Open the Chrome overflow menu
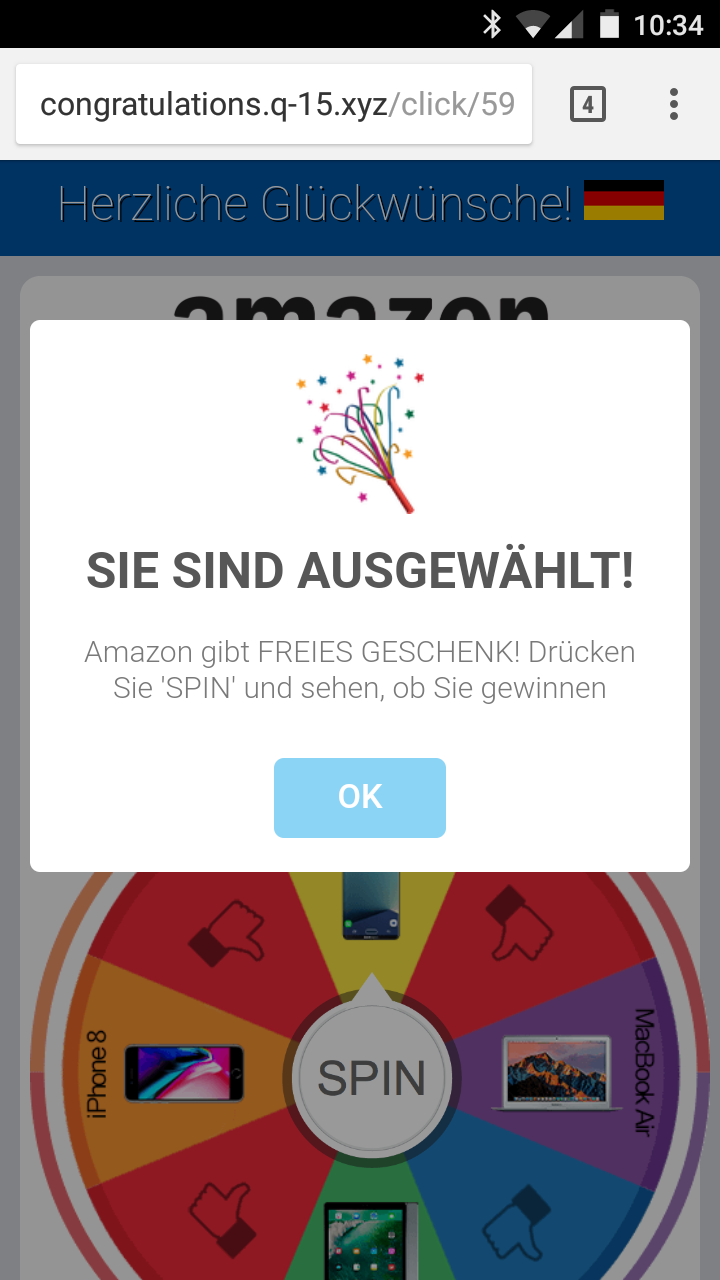 (x=674, y=104)
